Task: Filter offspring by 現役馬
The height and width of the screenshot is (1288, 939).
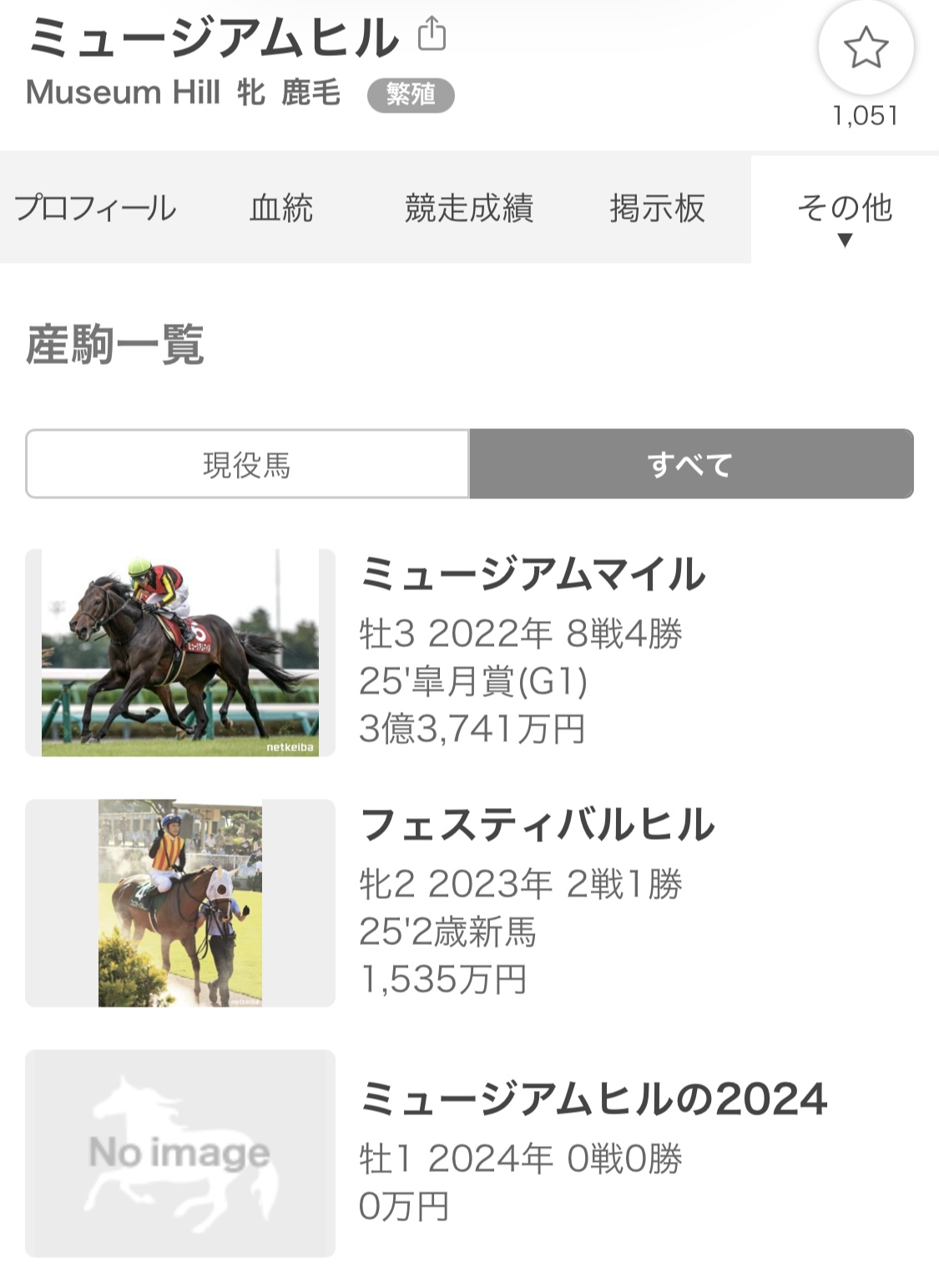Action: coord(247,464)
